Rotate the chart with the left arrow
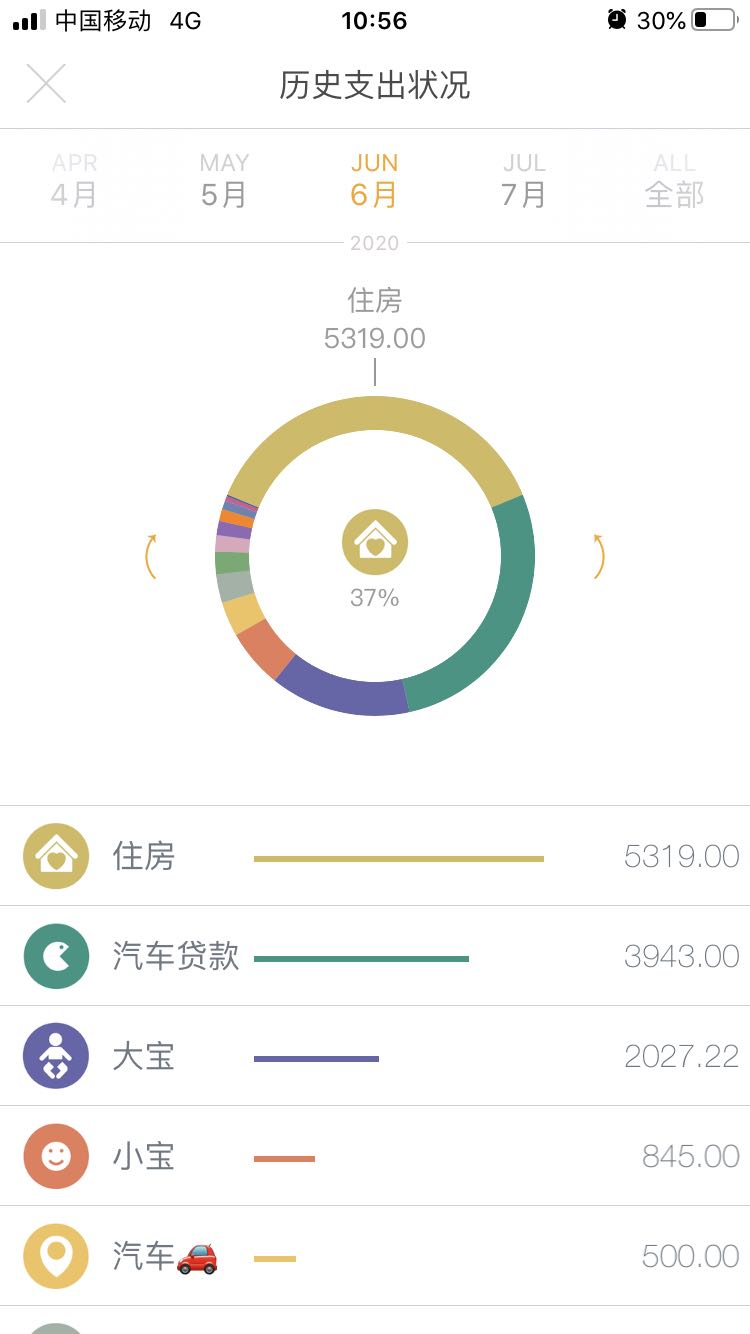 (x=151, y=556)
